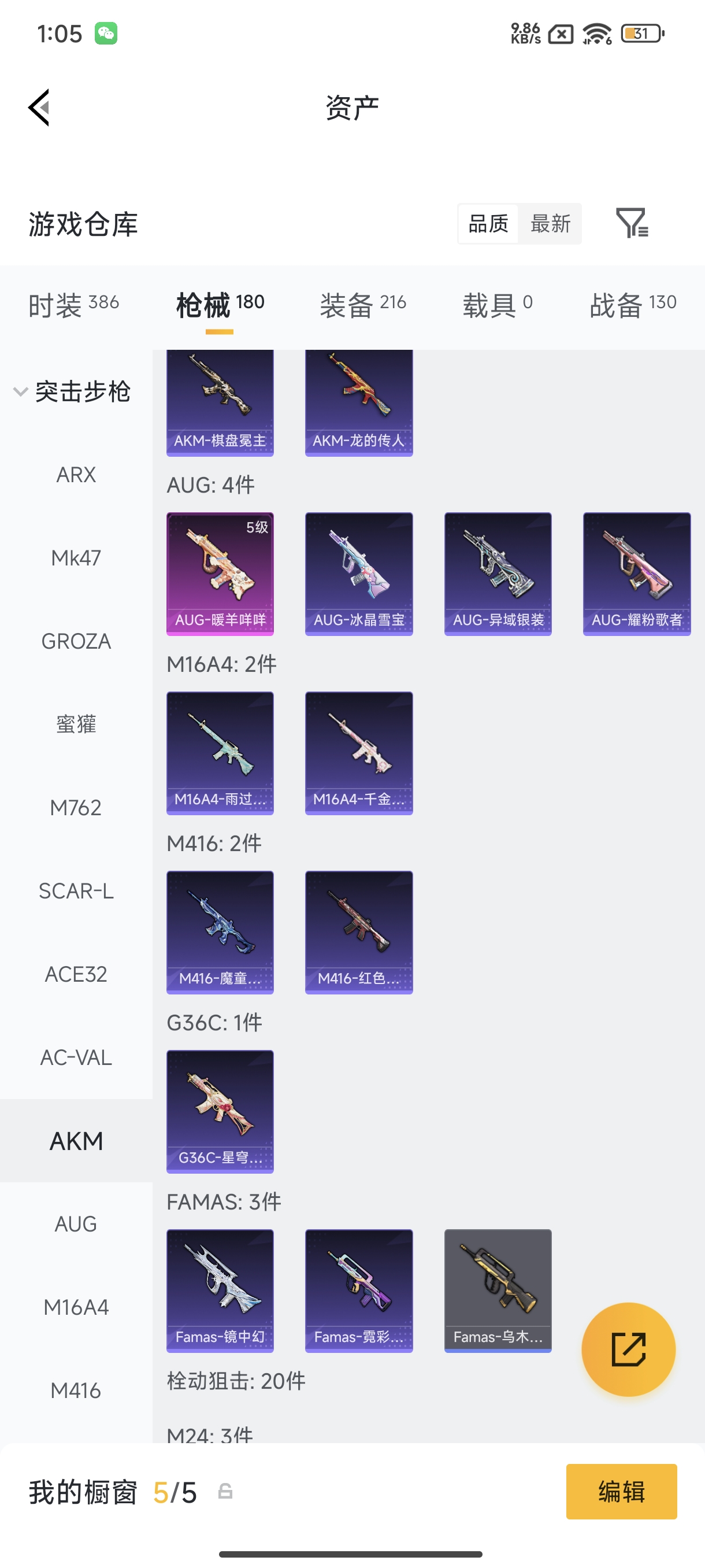
Task: Go back from the 资产 page
Action: coord(39,108)
